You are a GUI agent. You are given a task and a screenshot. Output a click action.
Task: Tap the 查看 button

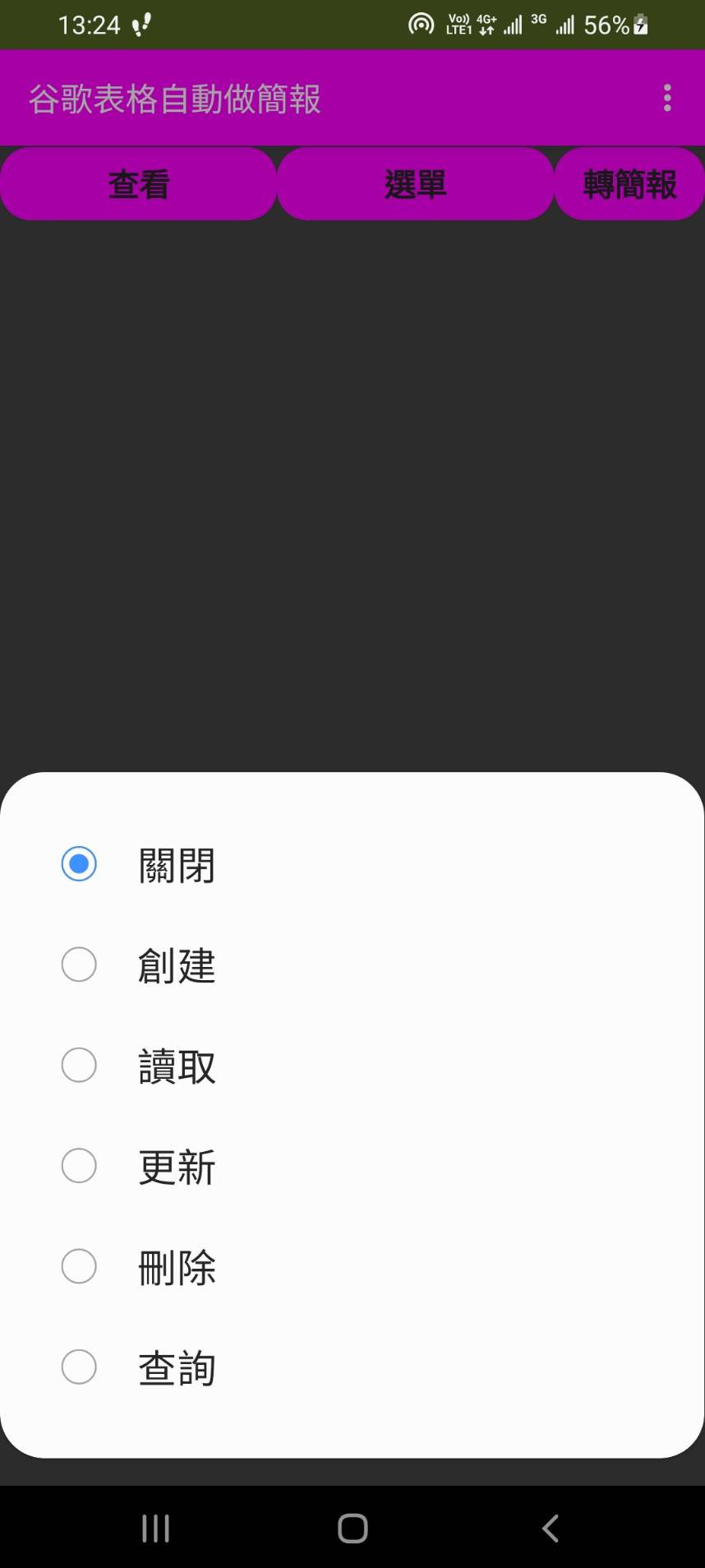tap(138, 184)
